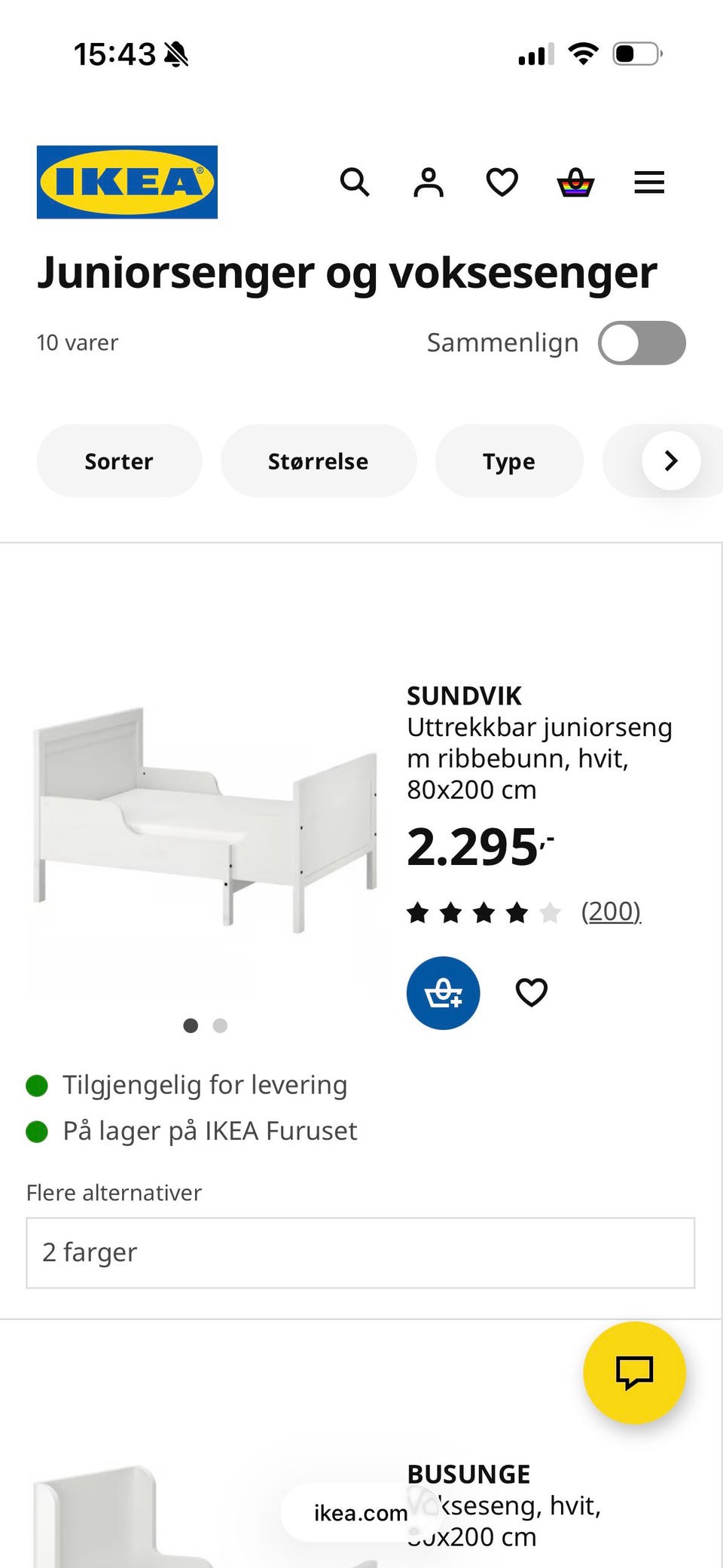
Task: Click the SUNDVIK product title
Action: pos(465,695)
